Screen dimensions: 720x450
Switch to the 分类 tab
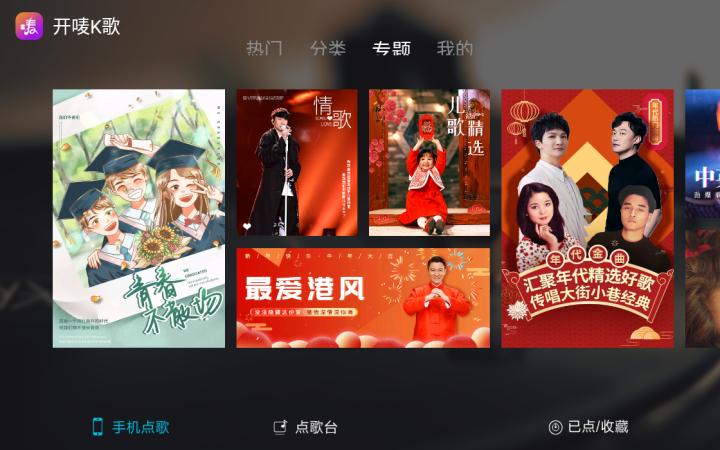(328, 48)
